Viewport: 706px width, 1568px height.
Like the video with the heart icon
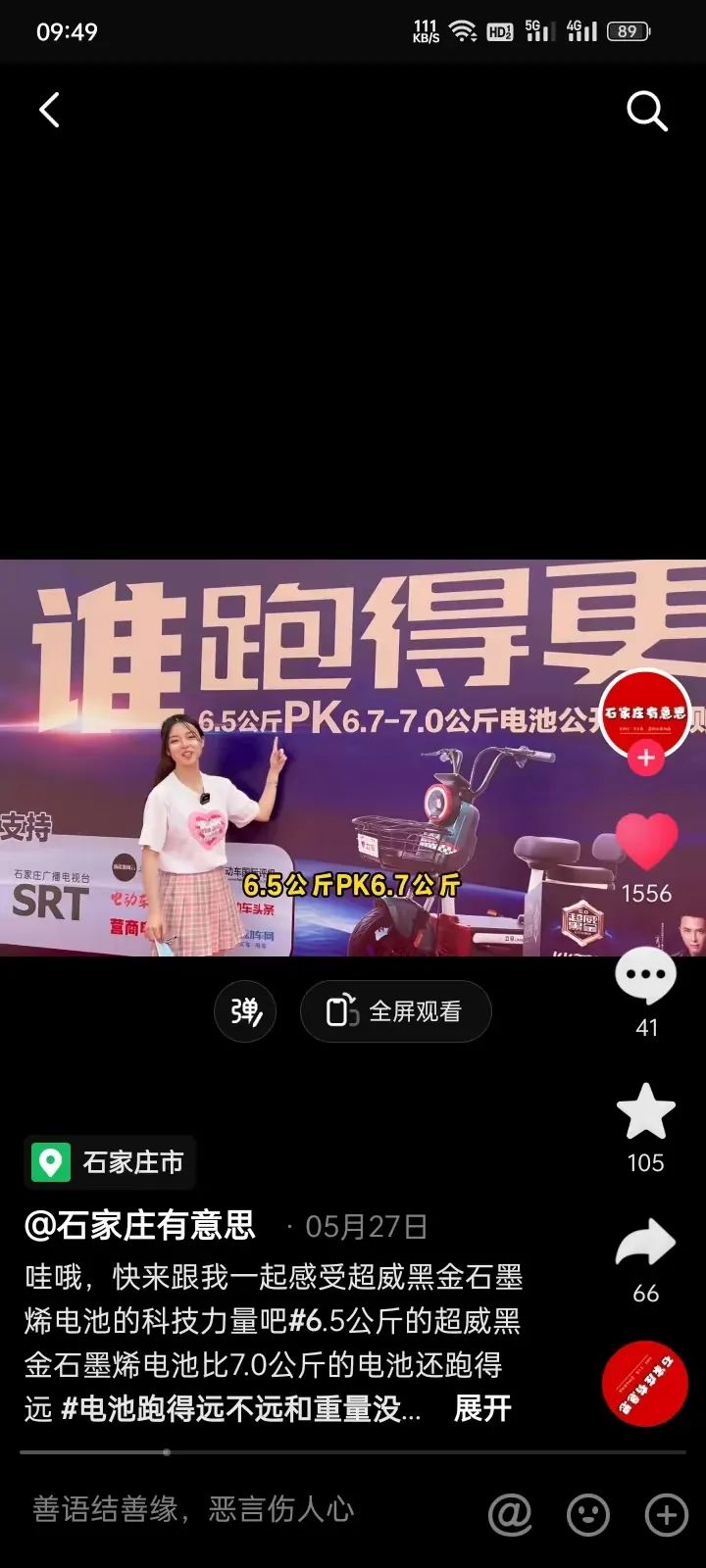coord(646,842)
